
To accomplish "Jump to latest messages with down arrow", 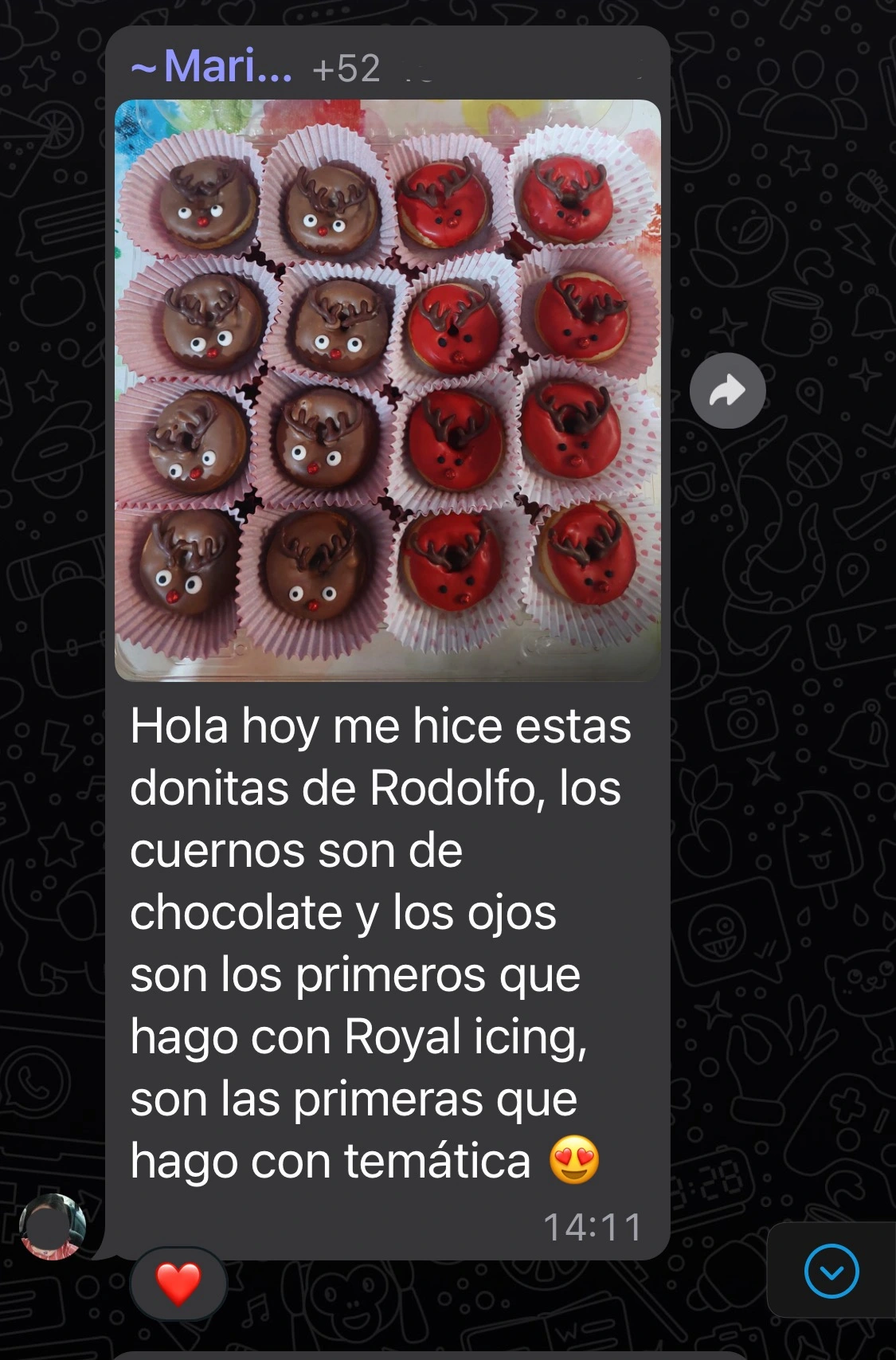I will coord(831,1271).
